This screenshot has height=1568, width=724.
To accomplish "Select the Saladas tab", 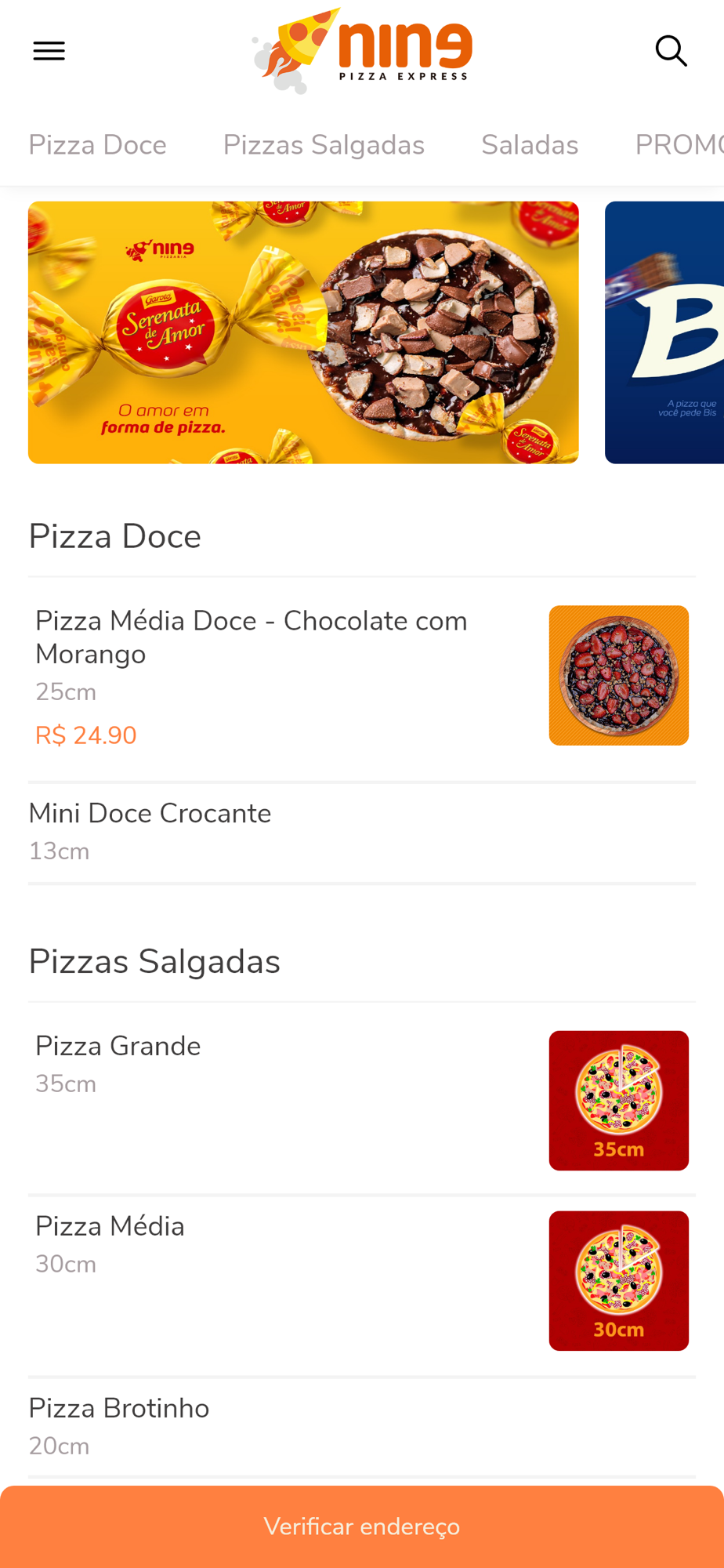I will (x=530, y=145).
